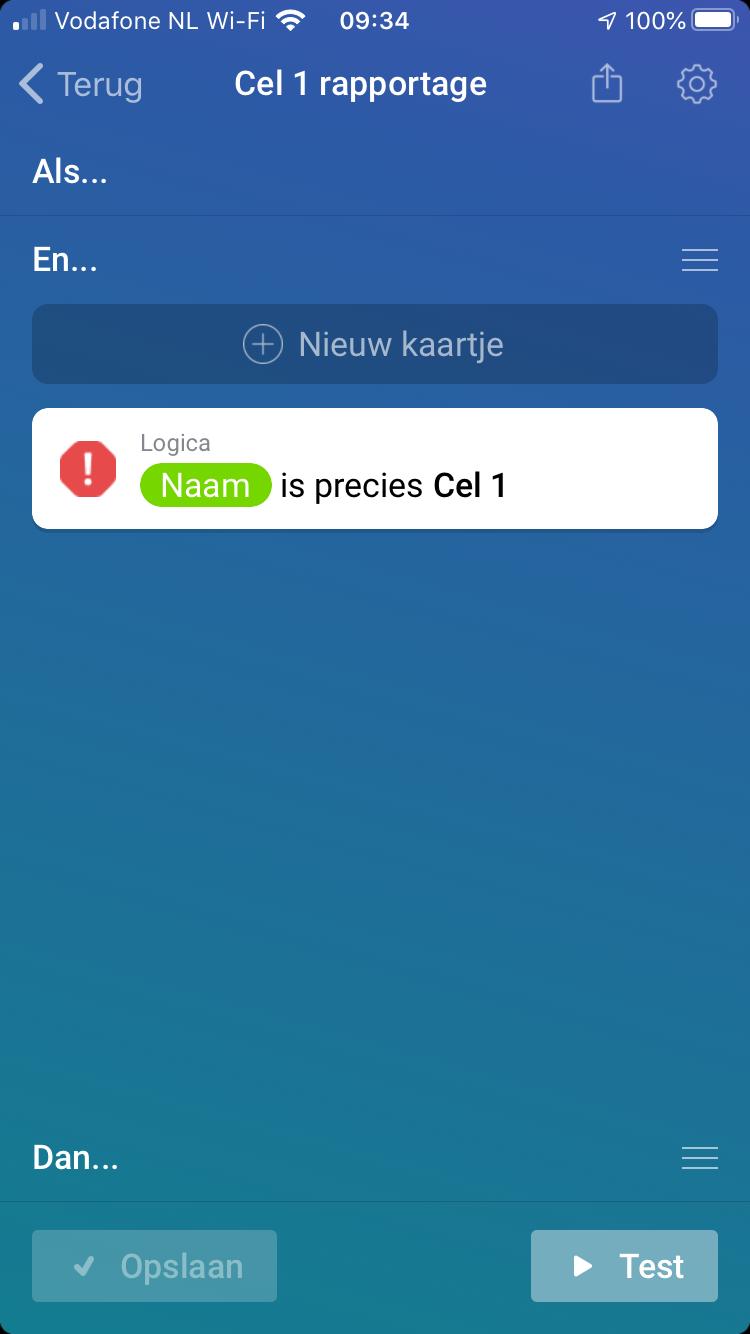Screen dimensions: 750x1334
Task: Open the Dan... section menu
Action: tap(699, 1158)
